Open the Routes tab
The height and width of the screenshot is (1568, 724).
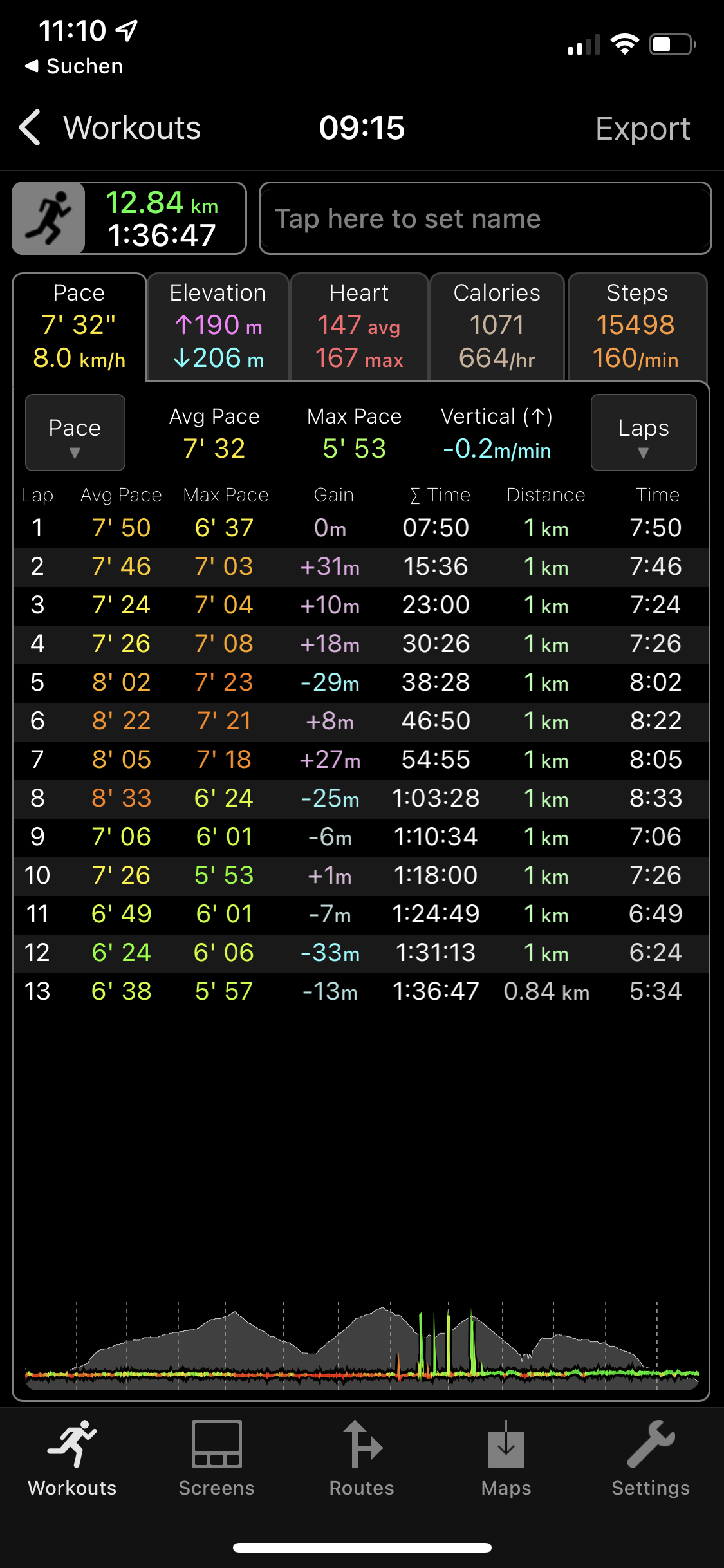pyautogui.click(x=362, y=1459)
